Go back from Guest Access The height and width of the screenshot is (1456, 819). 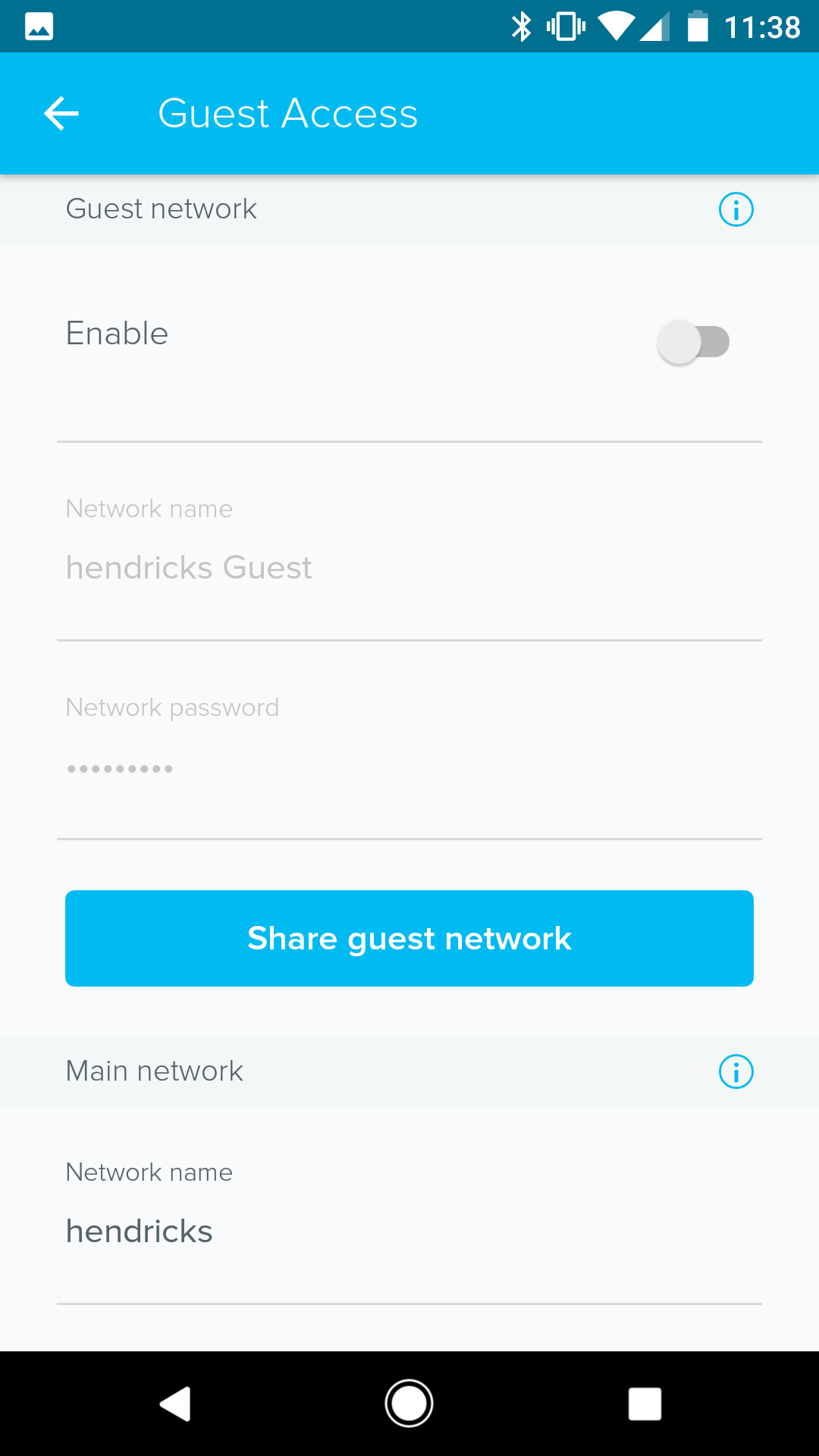click(61, 114)
